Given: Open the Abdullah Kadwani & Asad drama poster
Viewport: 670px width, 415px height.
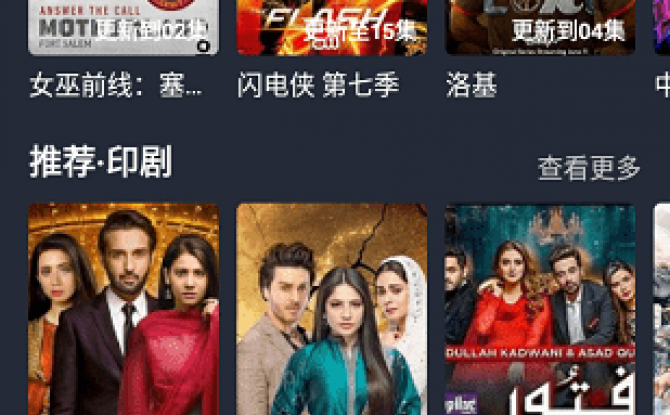Looking at the screenshot, I should [x=539, y=310].
